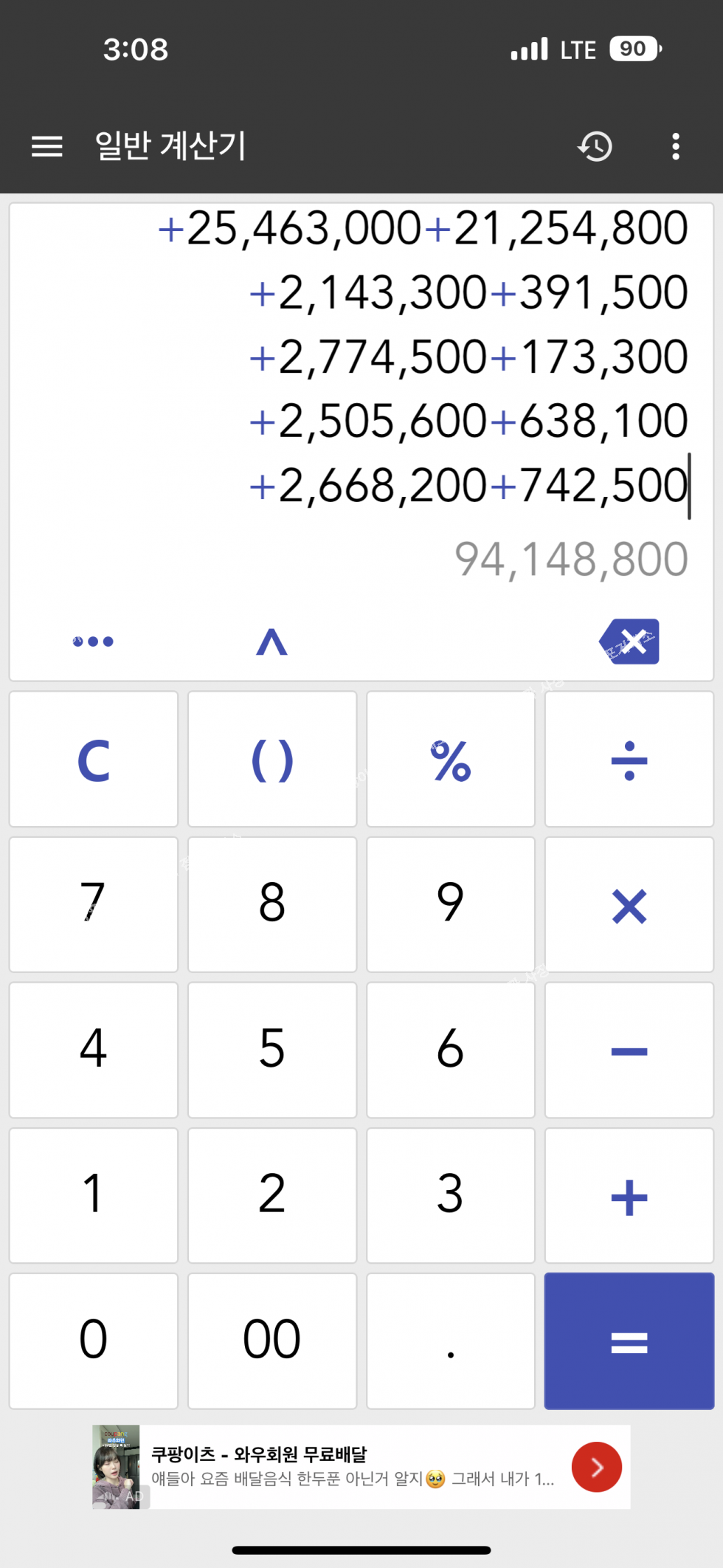Viewport: 723px width, 1568px height.
Task: Tap the percent key
Action: 451,760
